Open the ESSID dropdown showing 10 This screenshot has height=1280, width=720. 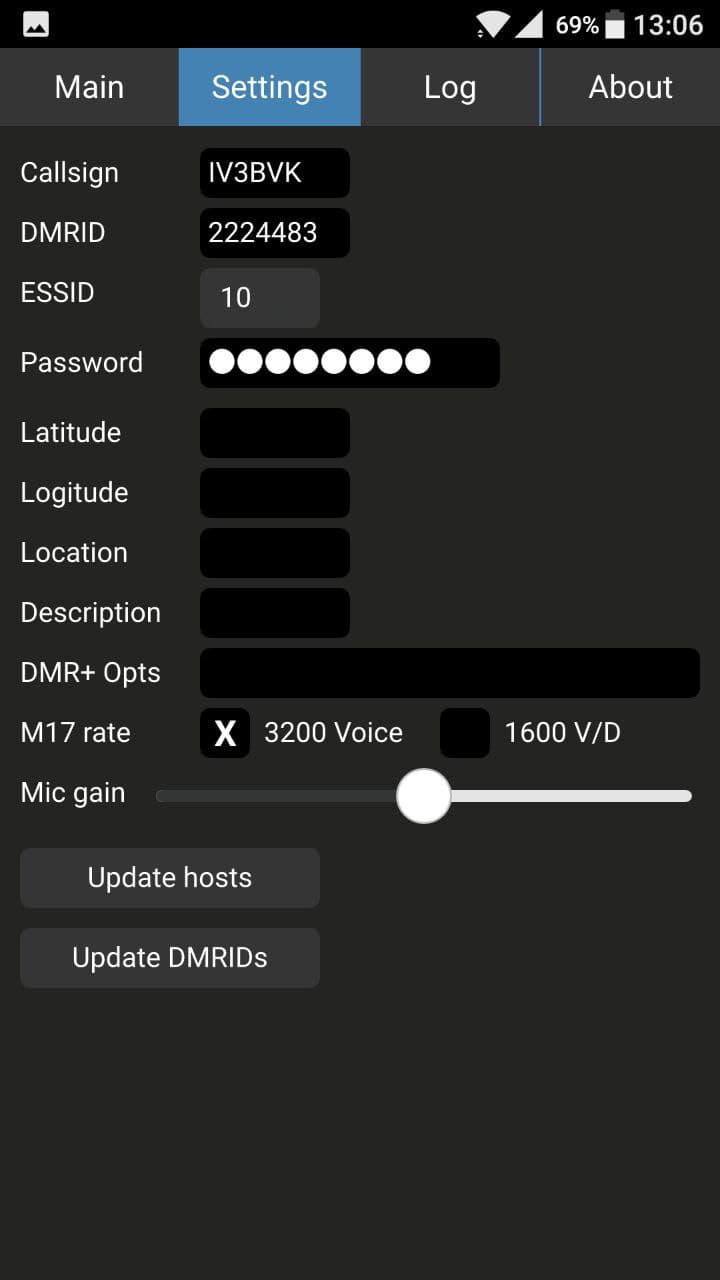(x=260, y=298)
